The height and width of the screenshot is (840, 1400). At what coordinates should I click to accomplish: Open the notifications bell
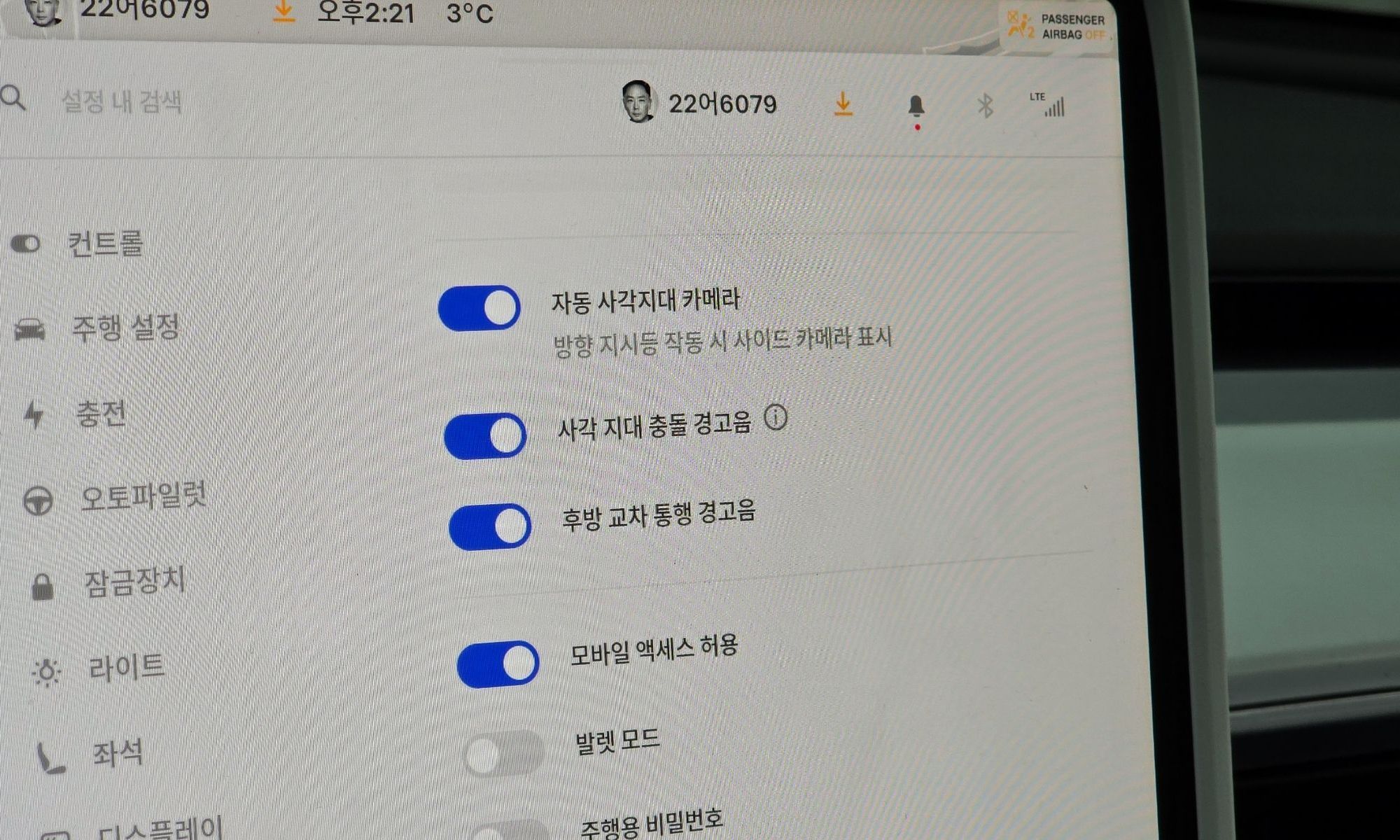point(916,106)
